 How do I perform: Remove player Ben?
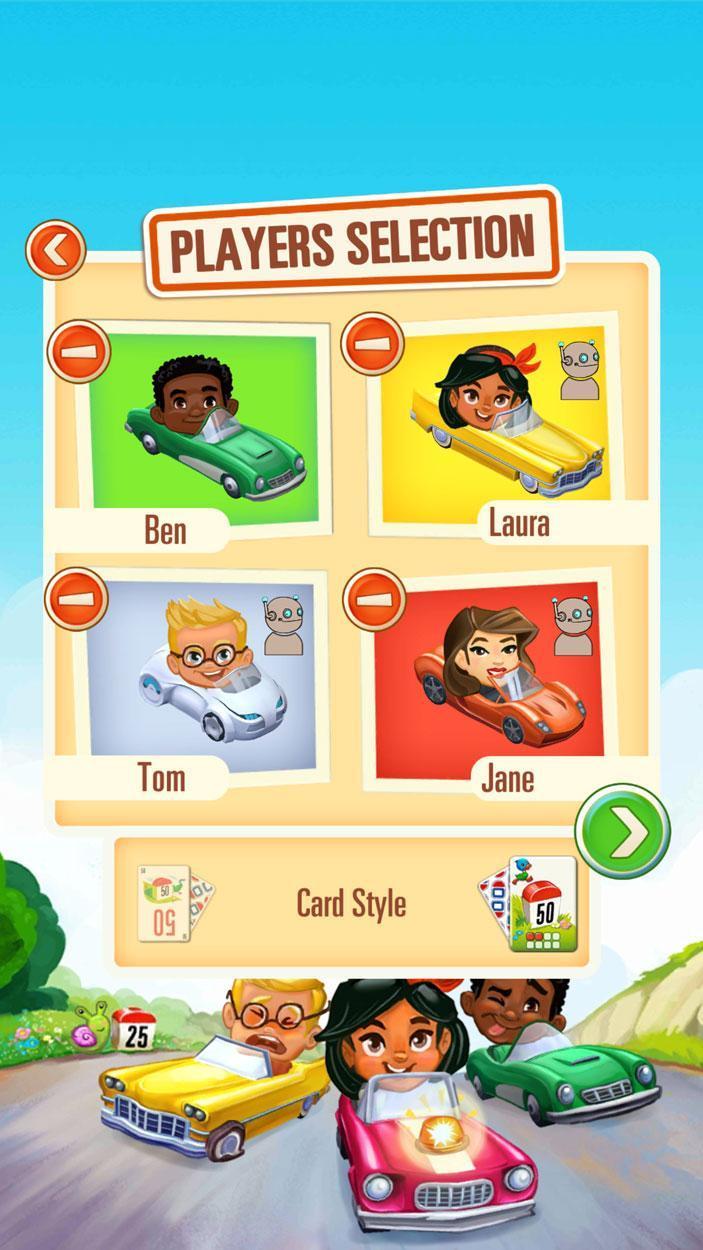[79, 351]
